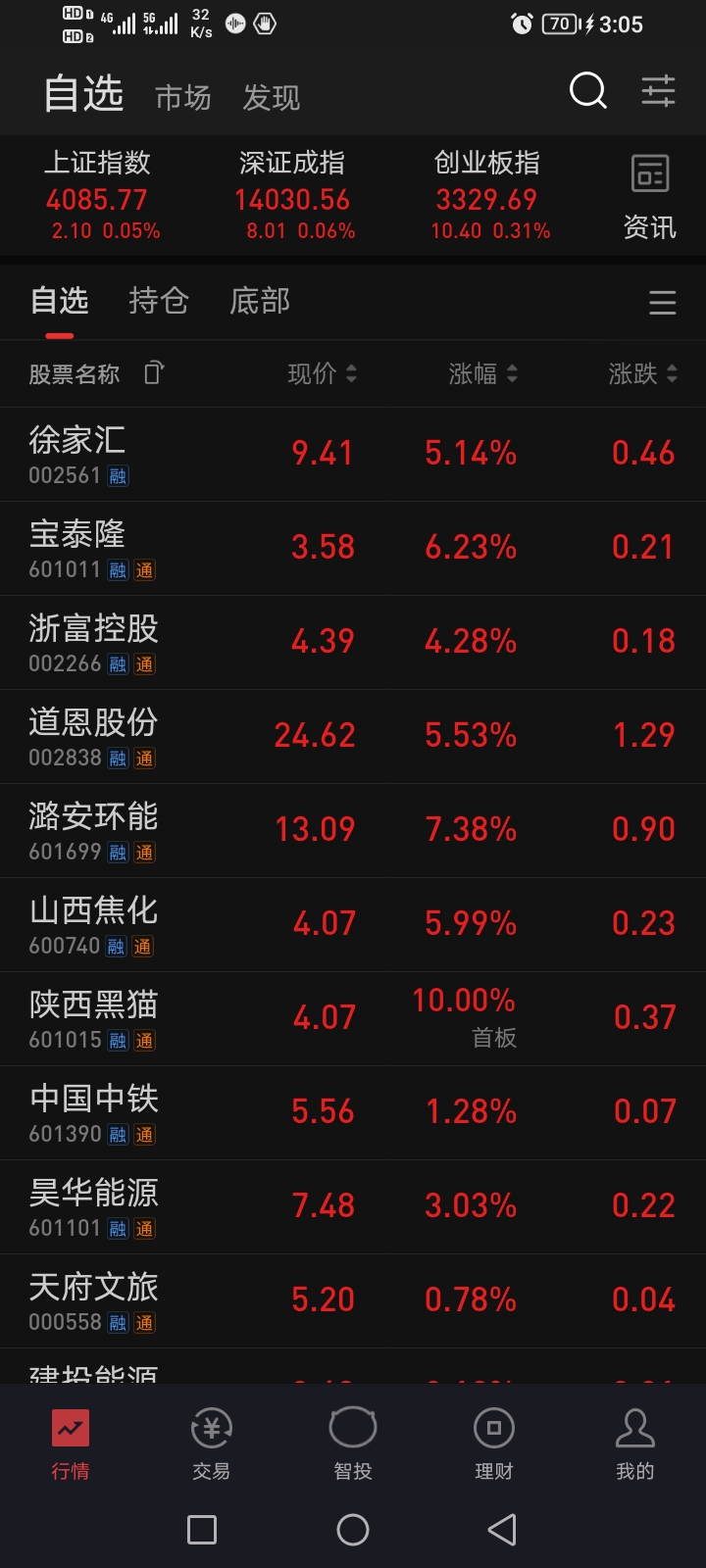Screen dimensions: 706x1568
Task: View the 创业板指 index details
Action: pos(487,196)
